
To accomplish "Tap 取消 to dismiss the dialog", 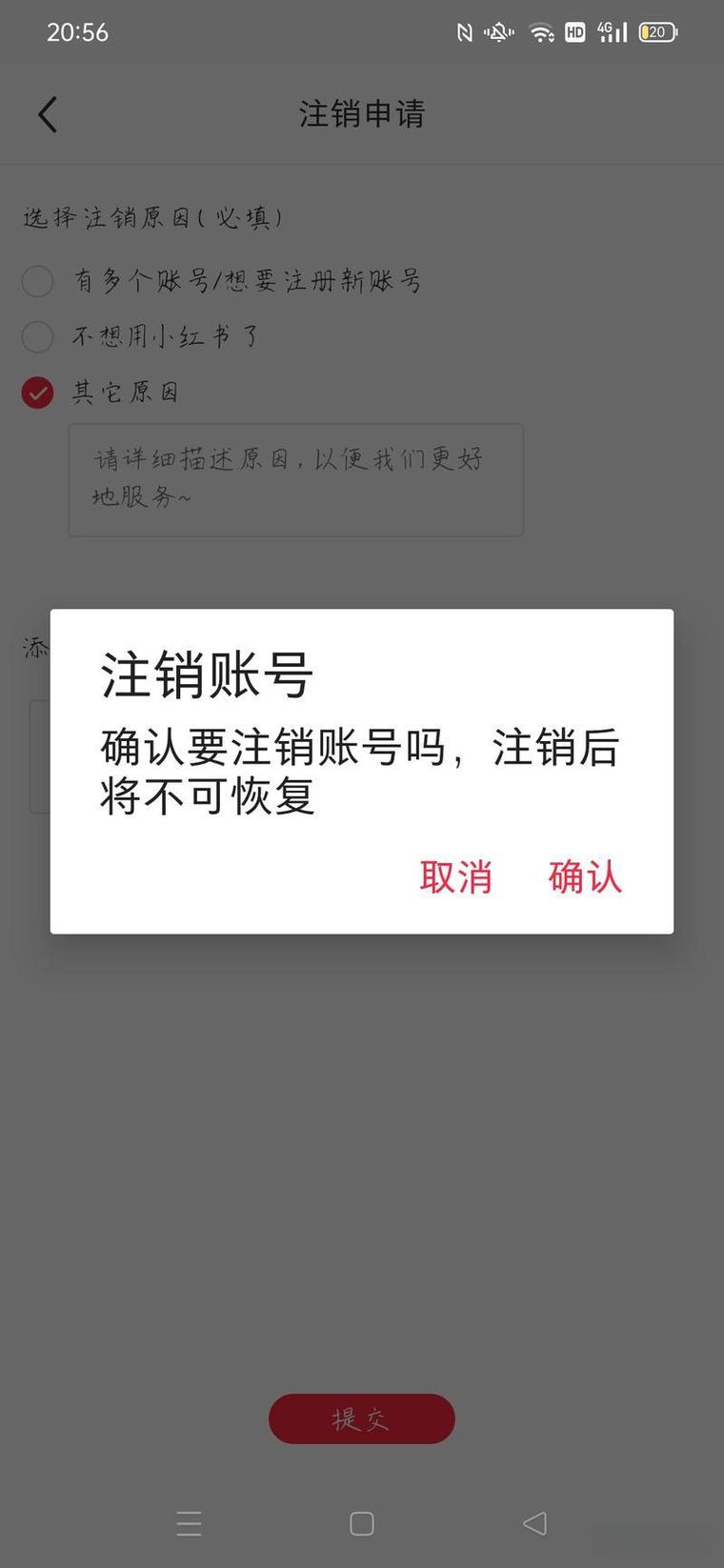I will [456, 877].
